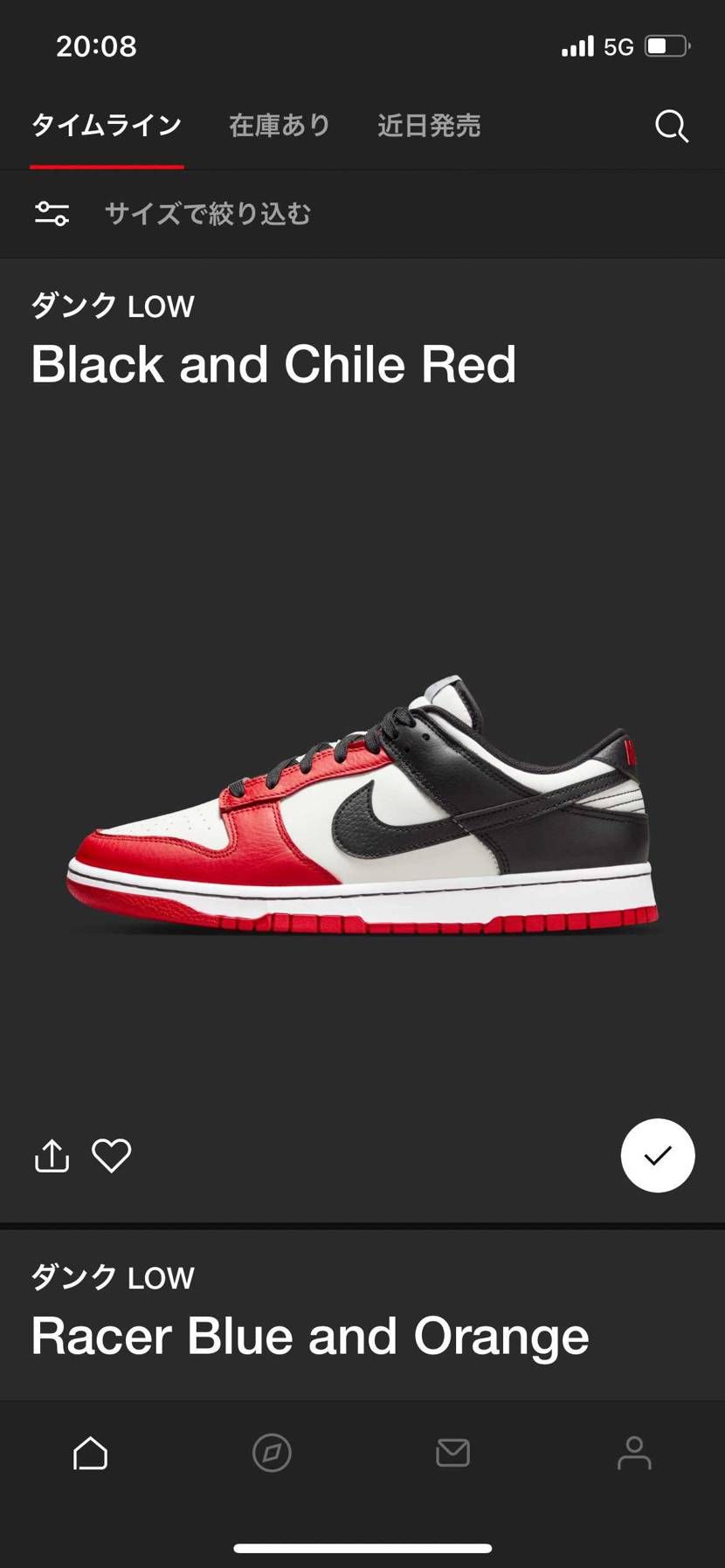
Task: Tap the white checkmark circle button
Action: [657, 1155]
